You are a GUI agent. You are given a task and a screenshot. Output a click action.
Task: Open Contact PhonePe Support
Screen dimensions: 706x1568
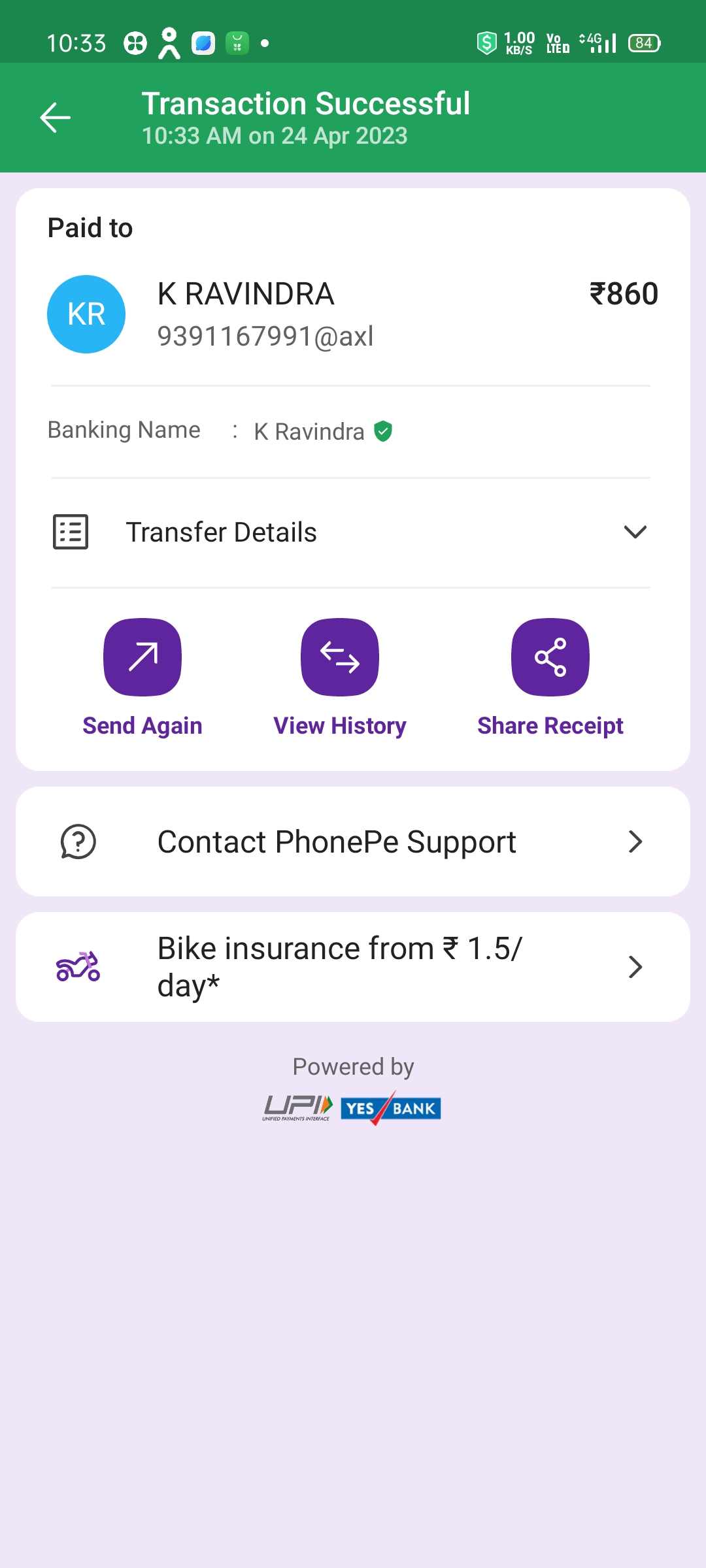pyautogui.click(x=353, y=841)
